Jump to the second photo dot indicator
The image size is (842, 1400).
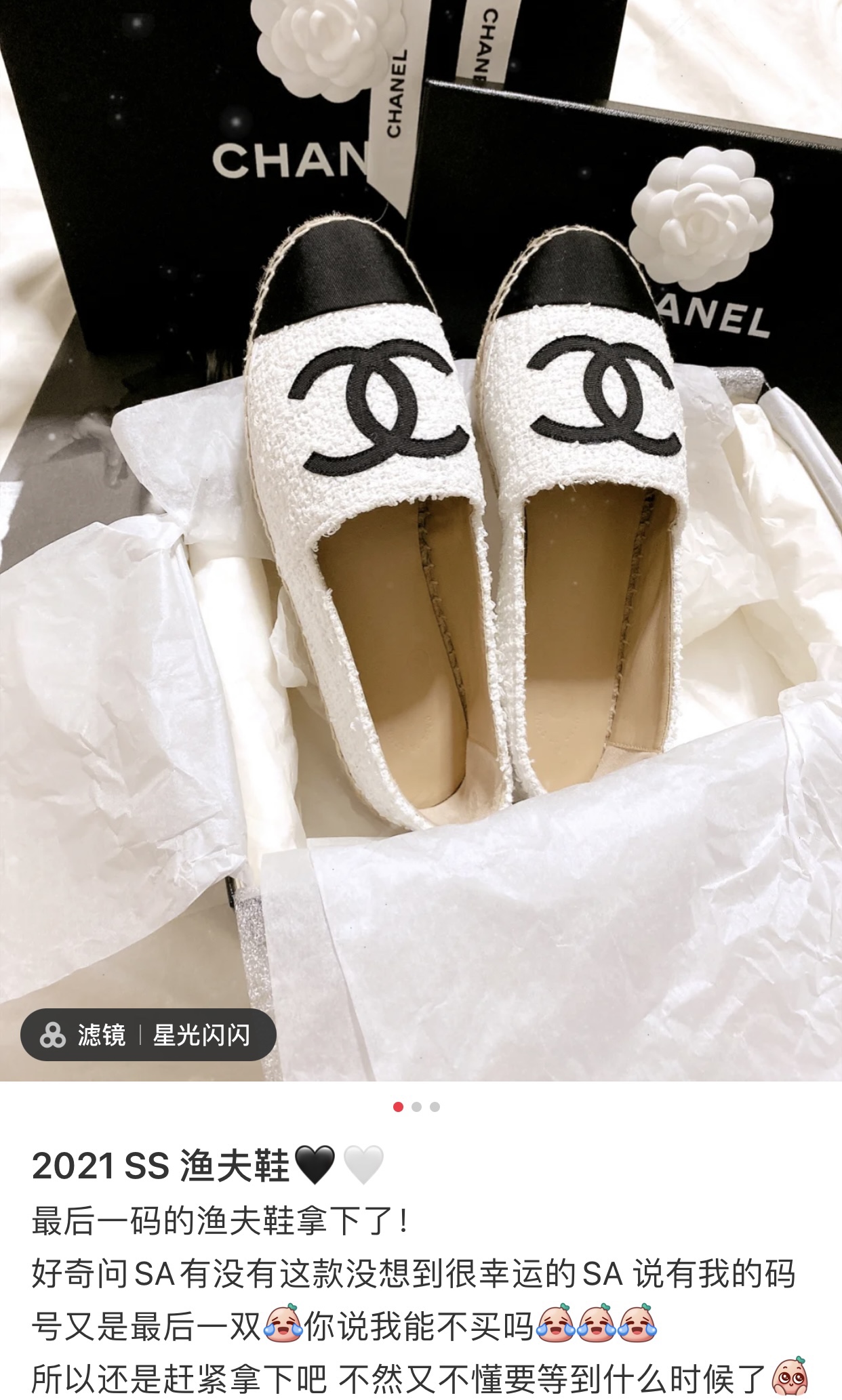(416, 1107)
